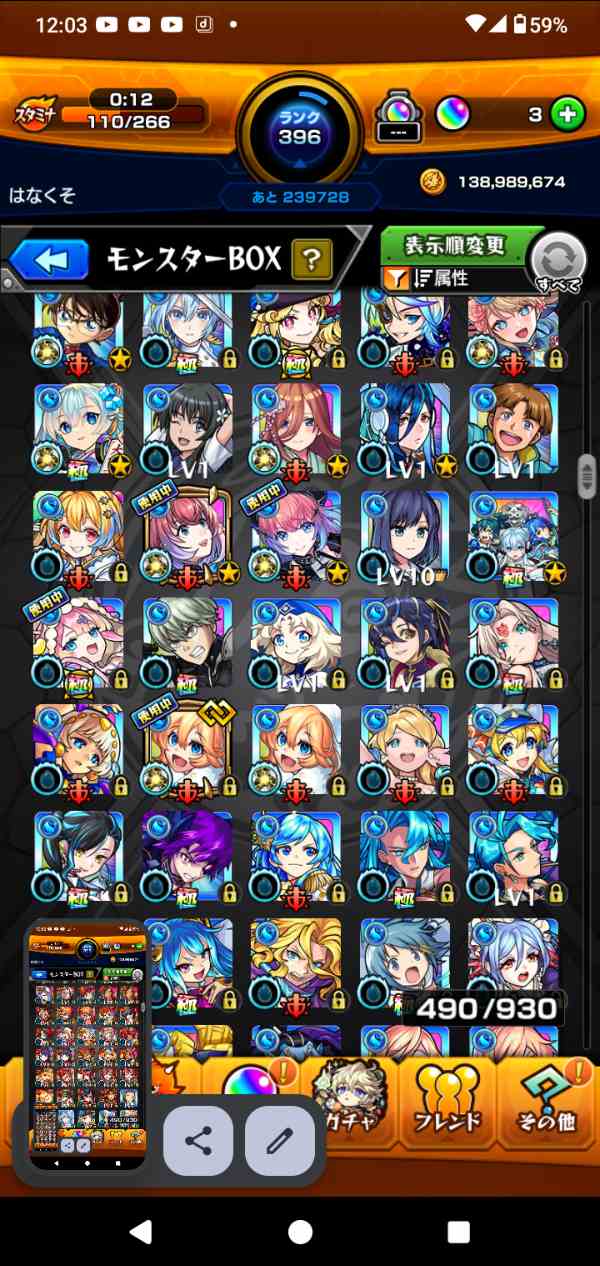Add orbs with the green plus

(567, 114)
